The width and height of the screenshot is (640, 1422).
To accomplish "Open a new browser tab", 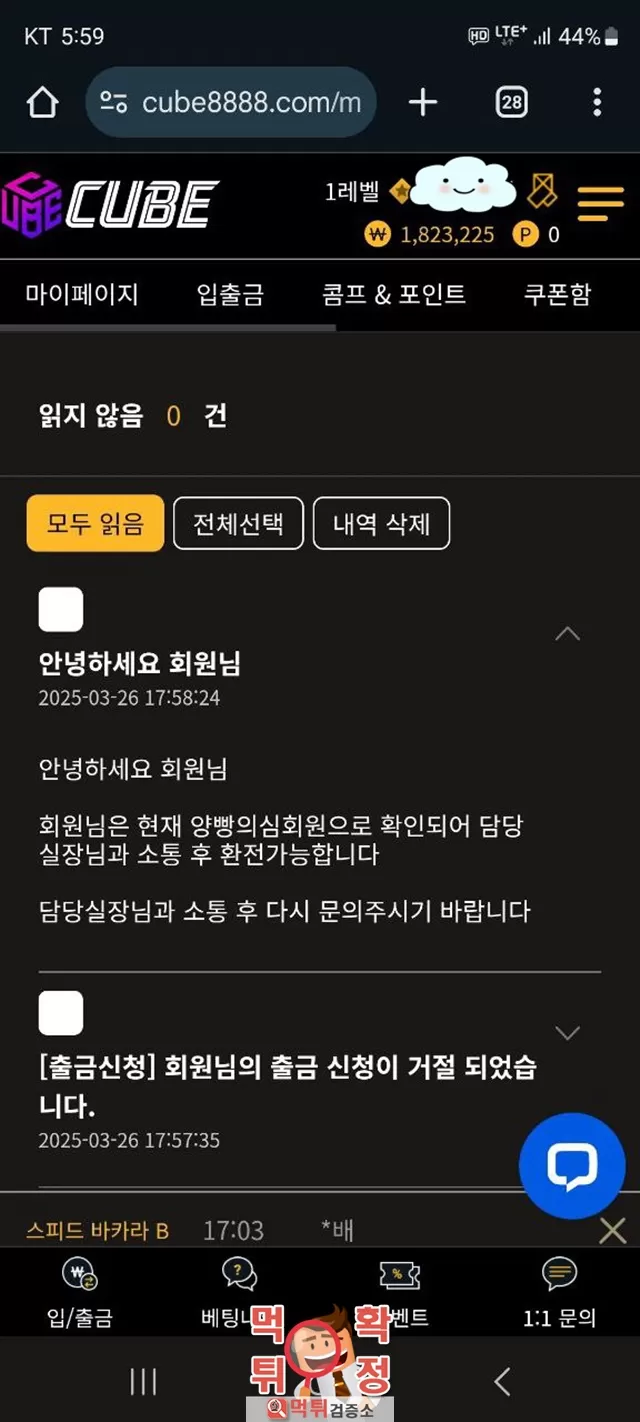I will click(x=423, y=102).
